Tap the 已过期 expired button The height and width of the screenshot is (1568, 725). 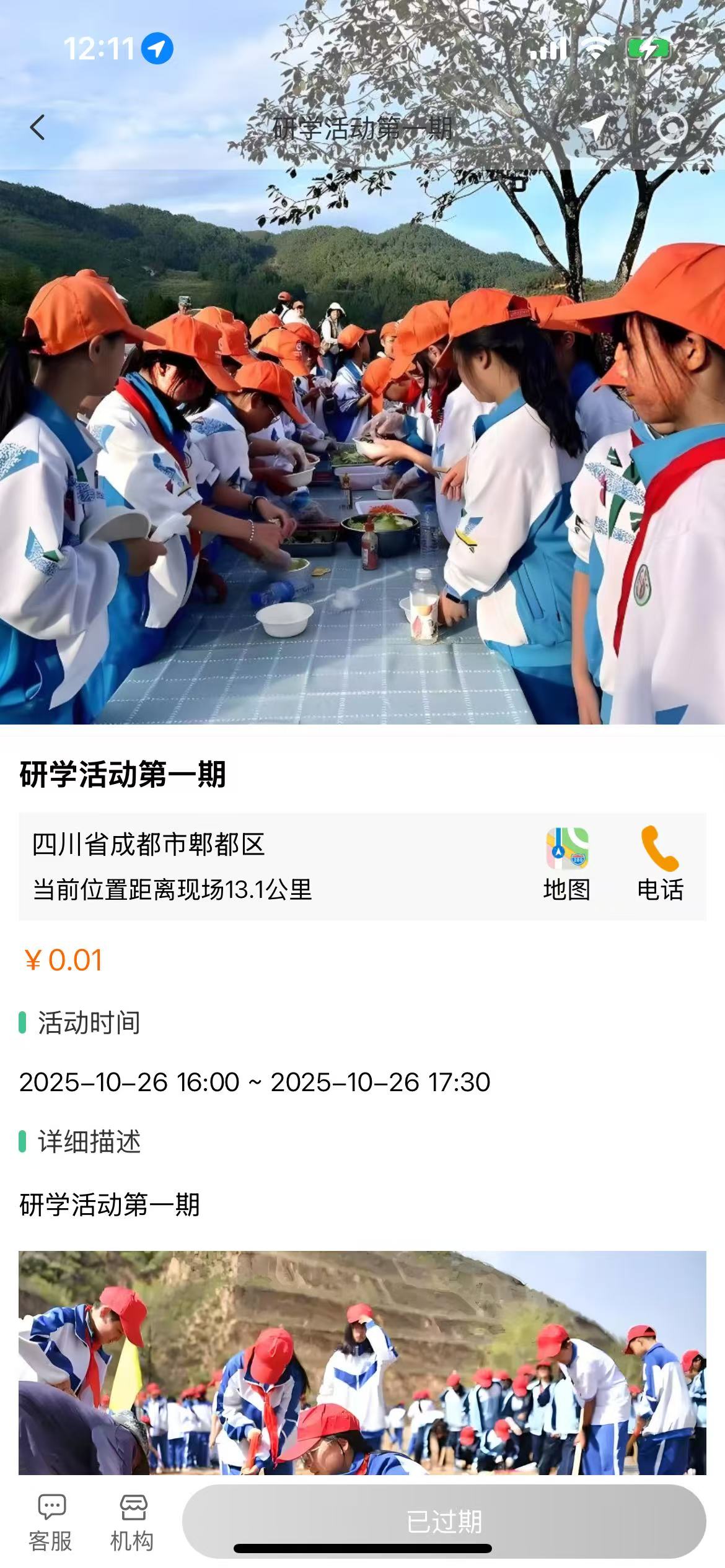coord(444,1521)
